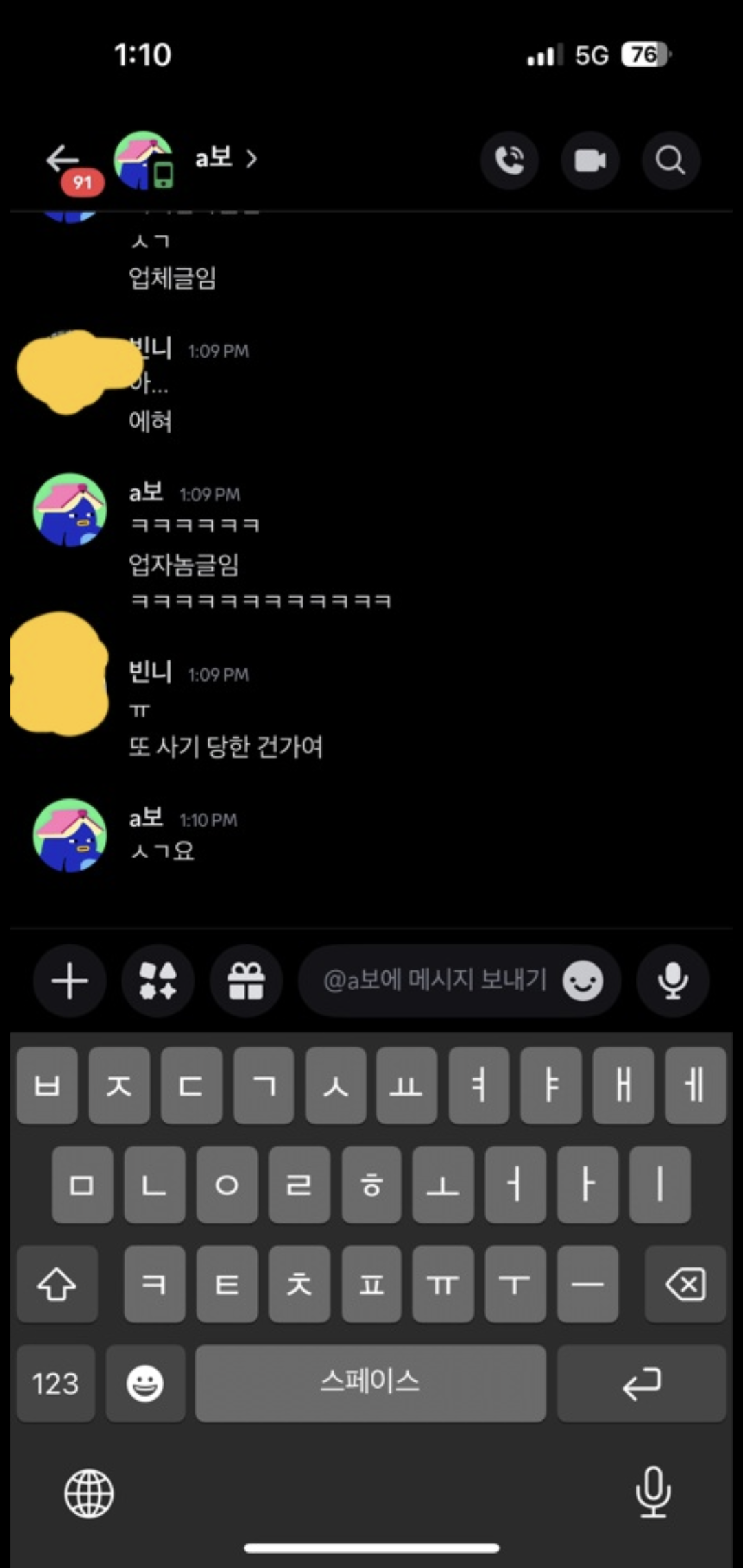Open a보's avatar on the 1:10 PM message
The image size is (743, 1568).
[69, 834]
